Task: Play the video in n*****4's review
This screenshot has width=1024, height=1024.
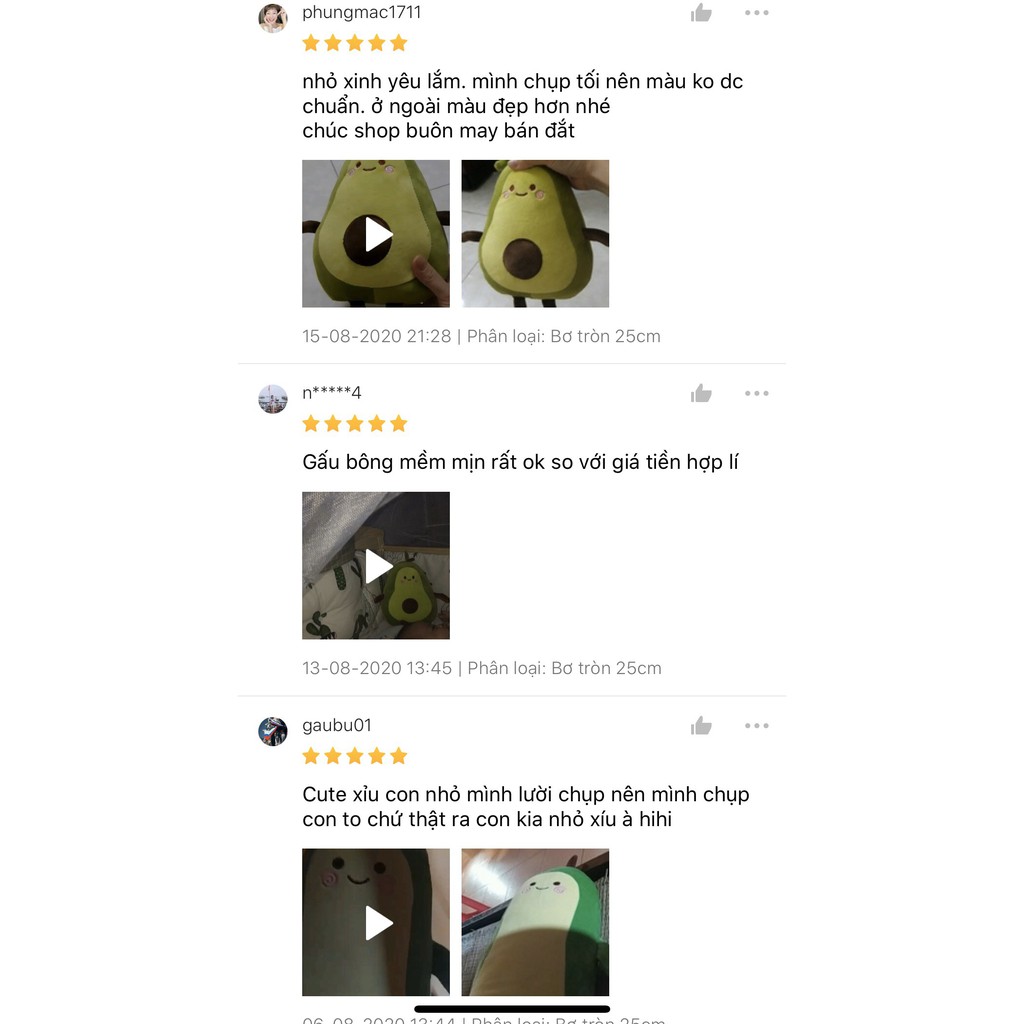Action: (x=376, y=566)
